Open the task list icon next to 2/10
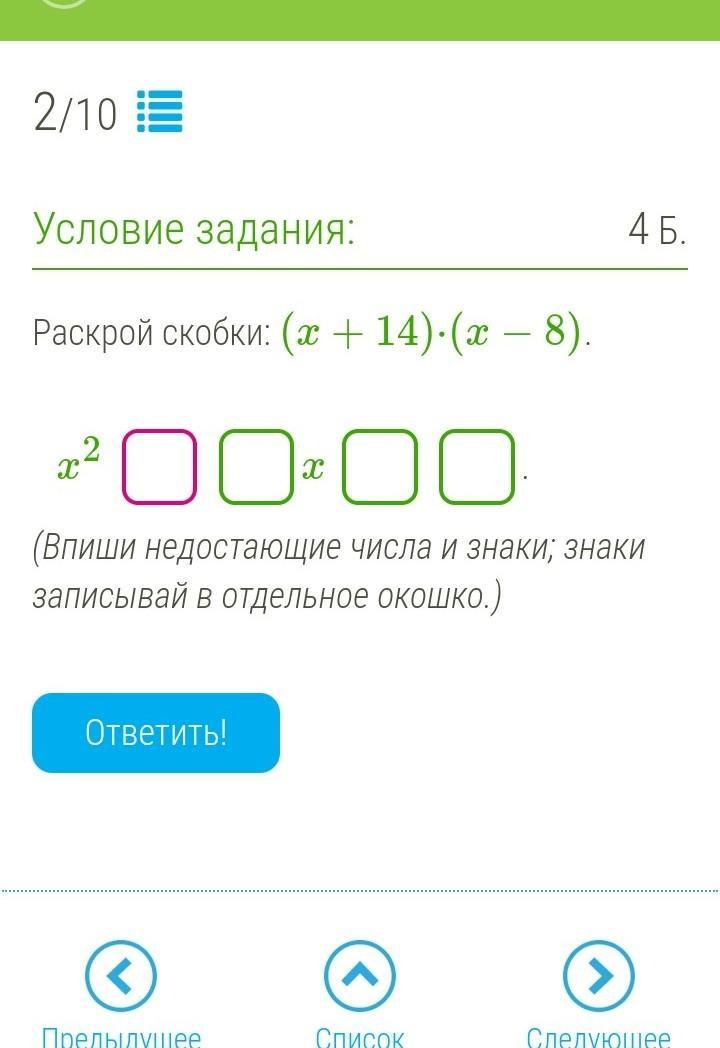 (159, 112)
